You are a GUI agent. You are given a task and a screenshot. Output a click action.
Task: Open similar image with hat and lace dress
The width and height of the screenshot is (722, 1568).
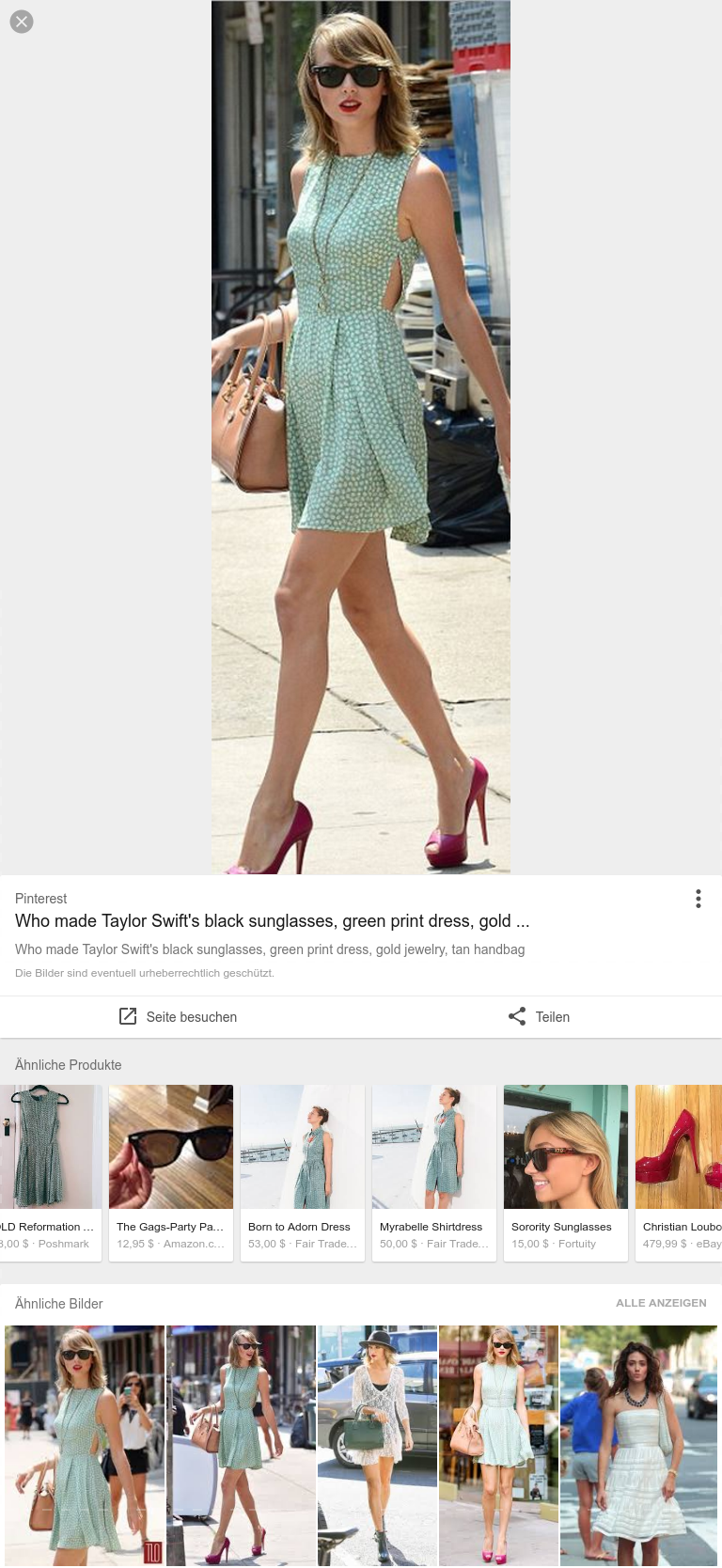(377, 1445)
